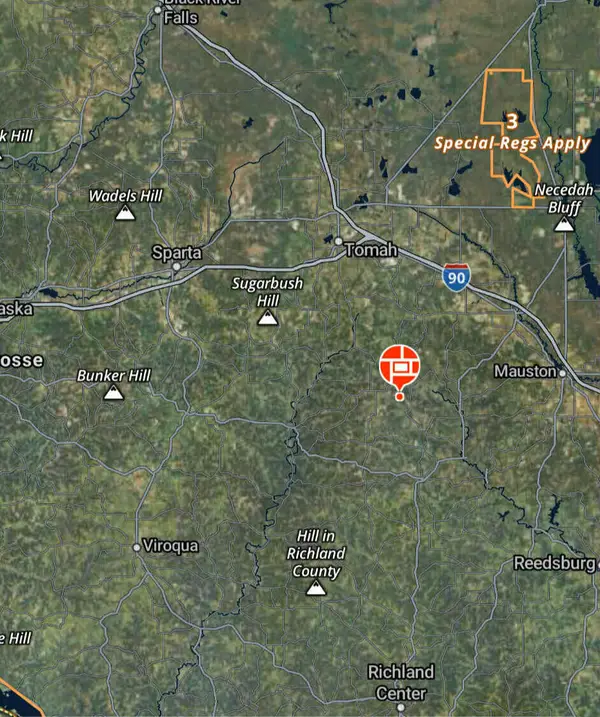Tap the red waypoint marker near Mauston

coord(400,366)
